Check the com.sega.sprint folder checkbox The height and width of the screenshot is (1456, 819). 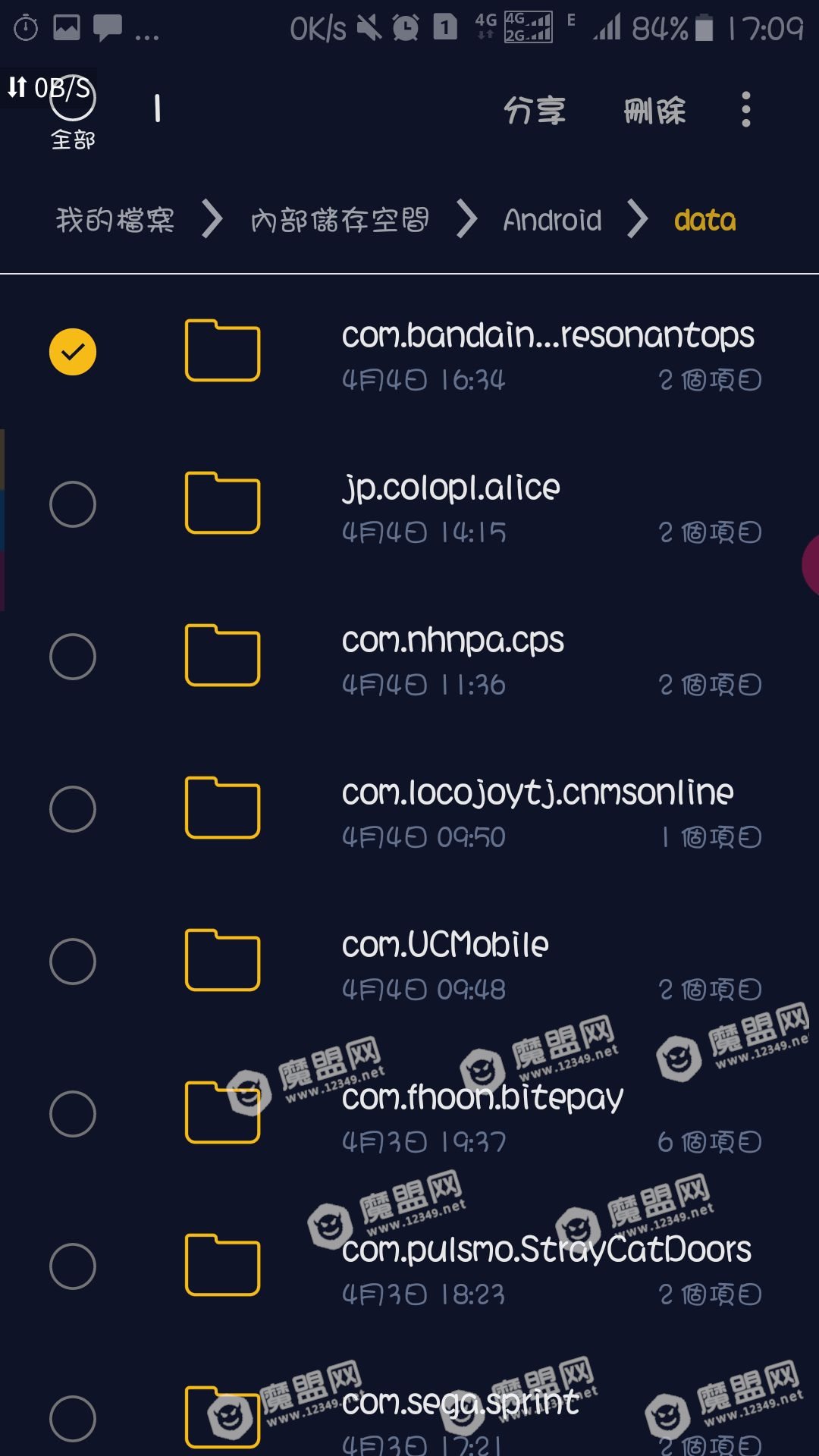coord(73,1418)
